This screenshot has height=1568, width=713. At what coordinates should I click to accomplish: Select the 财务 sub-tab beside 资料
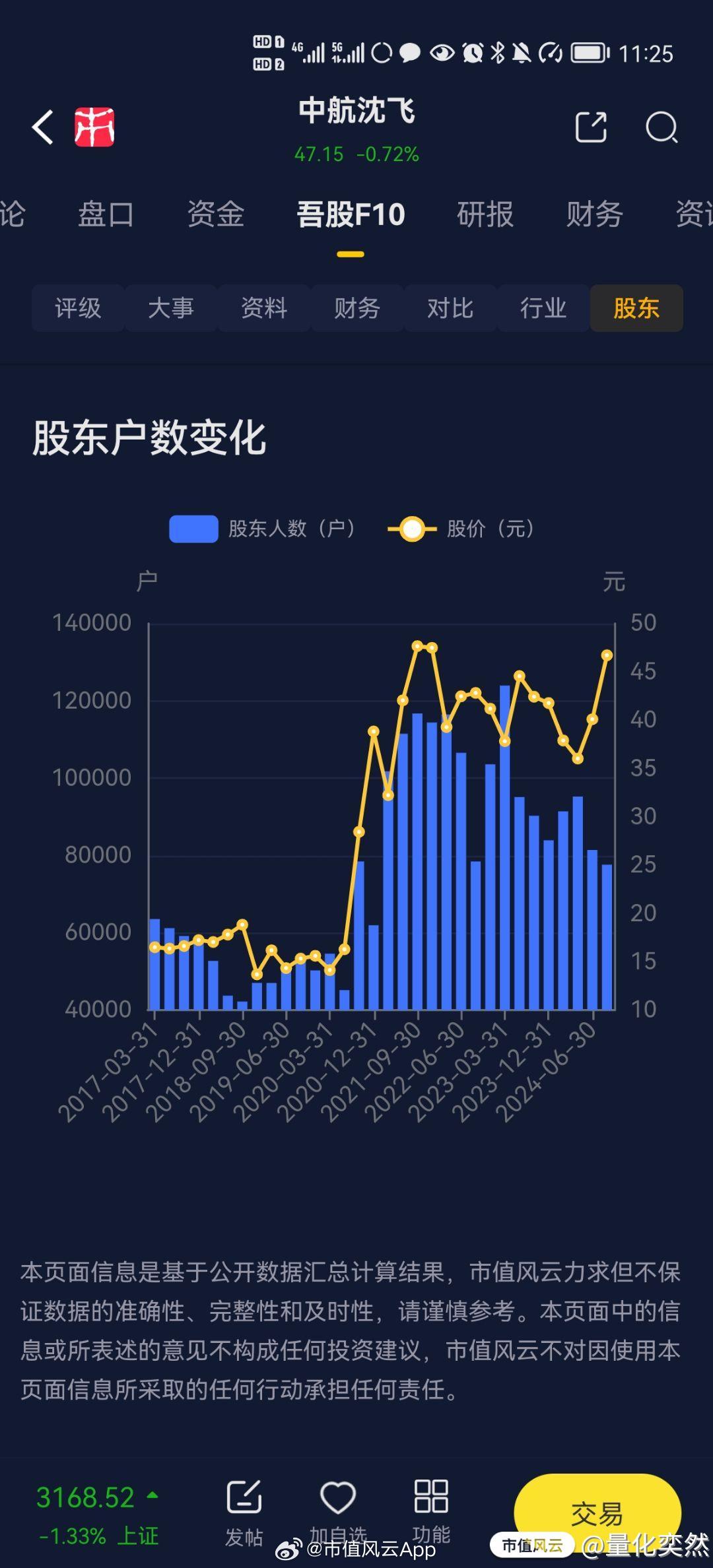(357, 308)
